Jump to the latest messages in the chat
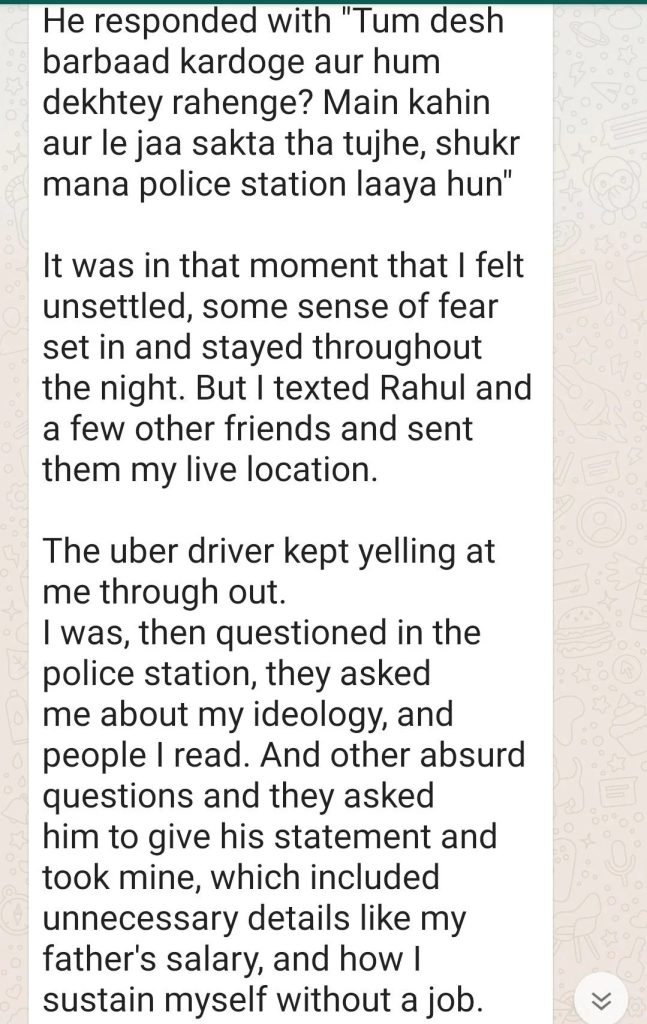The width and height of the screenshot is (647, 1024). pos(601,1000)
